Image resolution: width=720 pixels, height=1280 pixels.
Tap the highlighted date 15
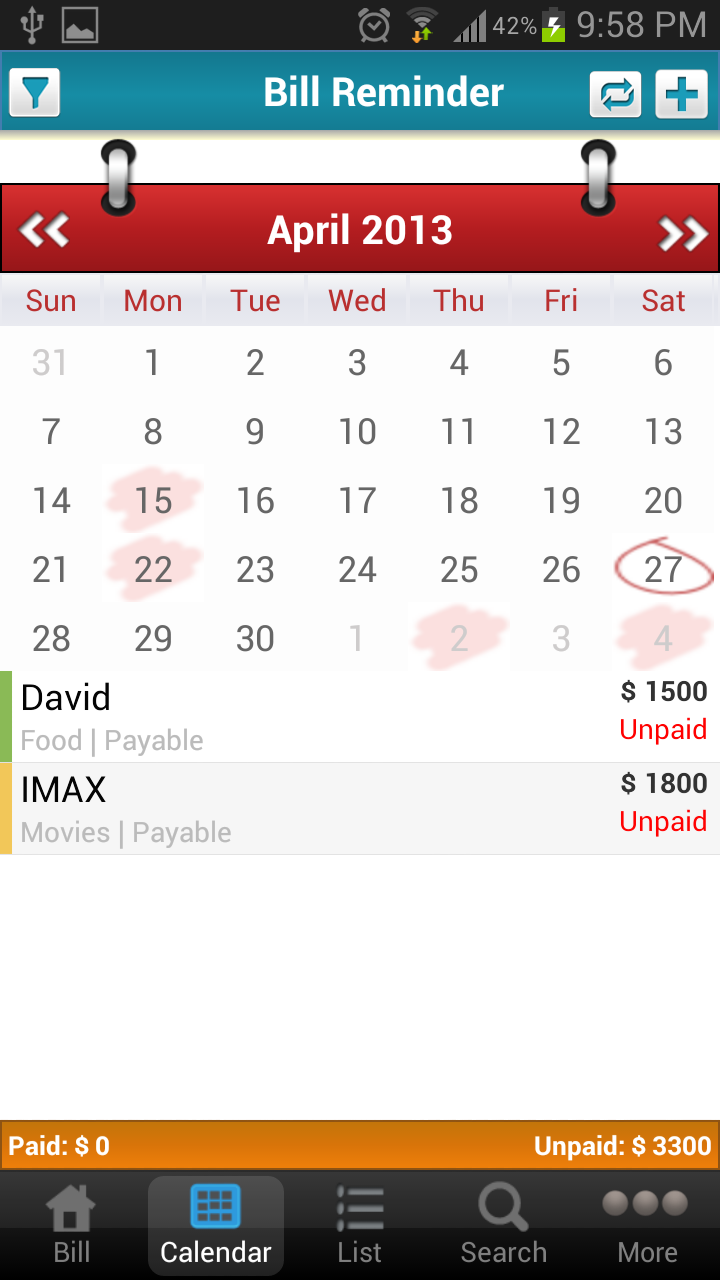152,500
